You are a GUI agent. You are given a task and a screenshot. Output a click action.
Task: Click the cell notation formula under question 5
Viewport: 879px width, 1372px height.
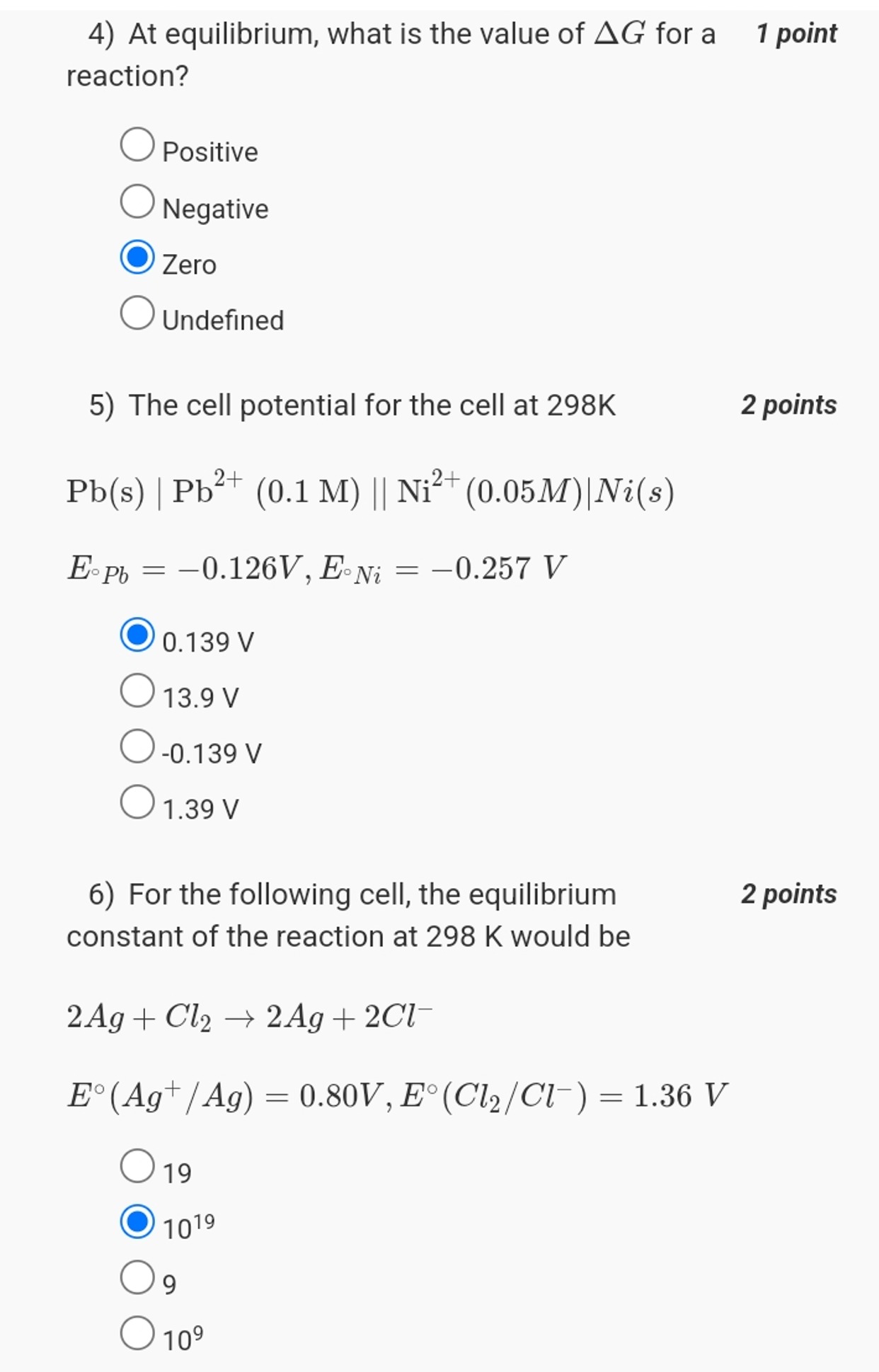(x=368, y=490)
